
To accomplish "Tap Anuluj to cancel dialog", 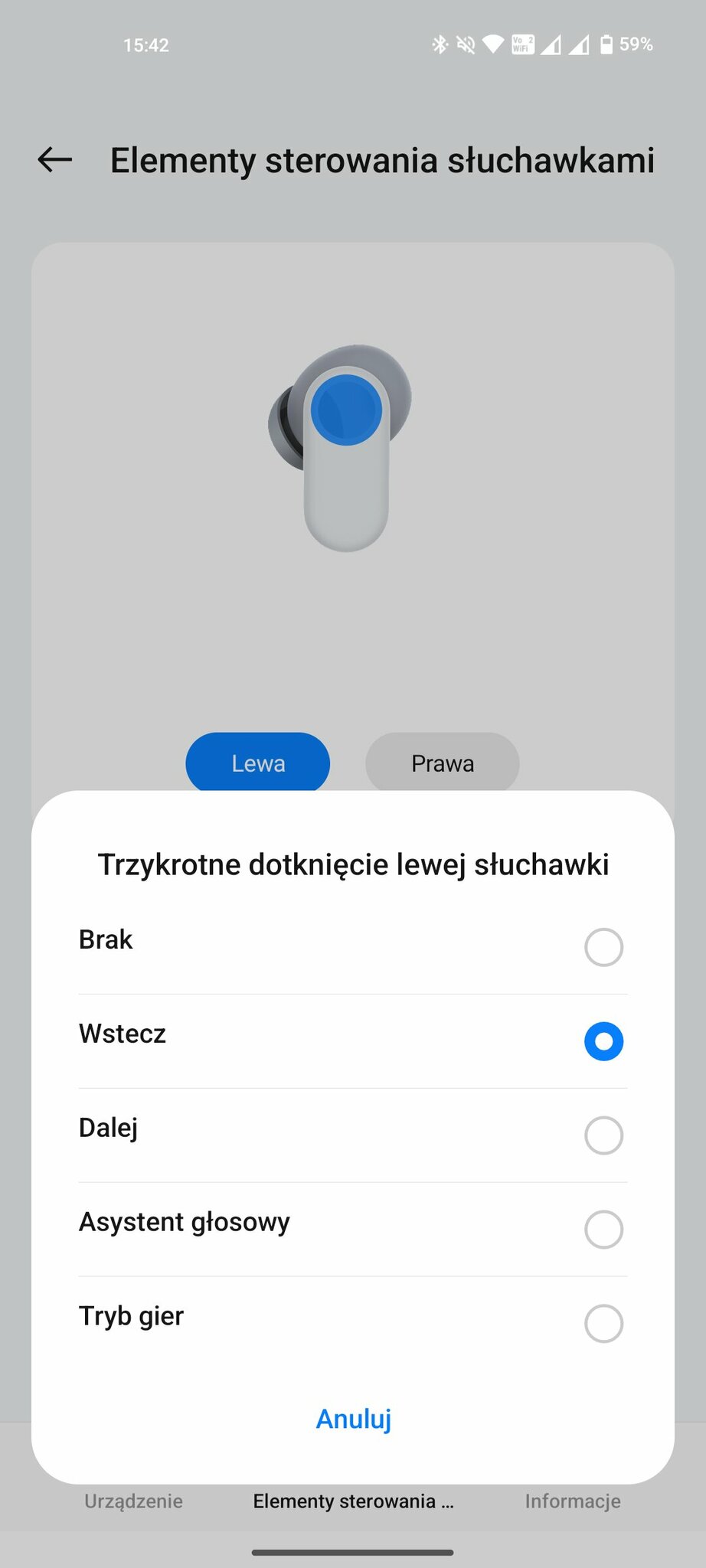I will click(354, 1419).
